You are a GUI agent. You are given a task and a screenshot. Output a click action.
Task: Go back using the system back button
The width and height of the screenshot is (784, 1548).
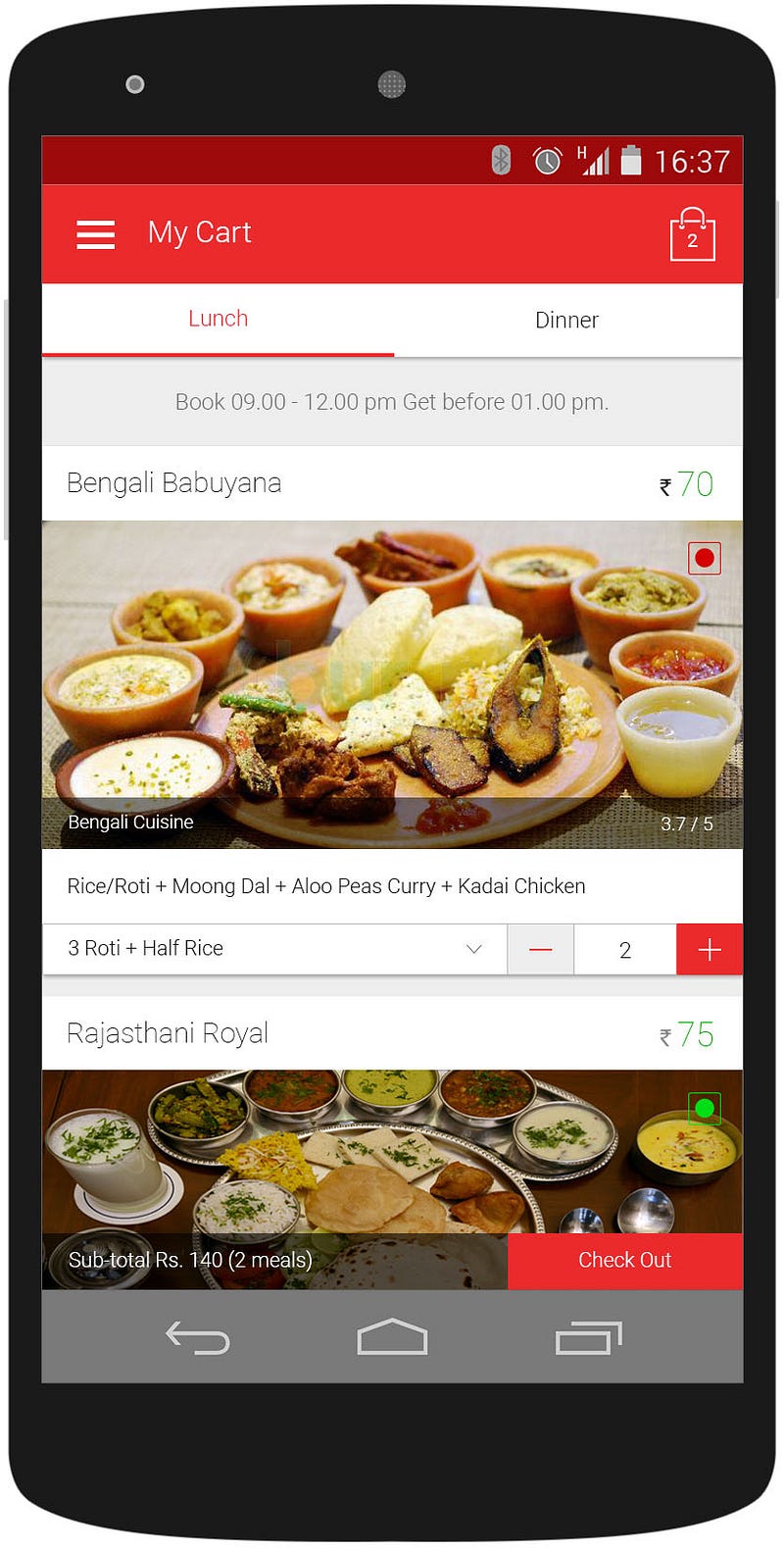click(197, 1337)
